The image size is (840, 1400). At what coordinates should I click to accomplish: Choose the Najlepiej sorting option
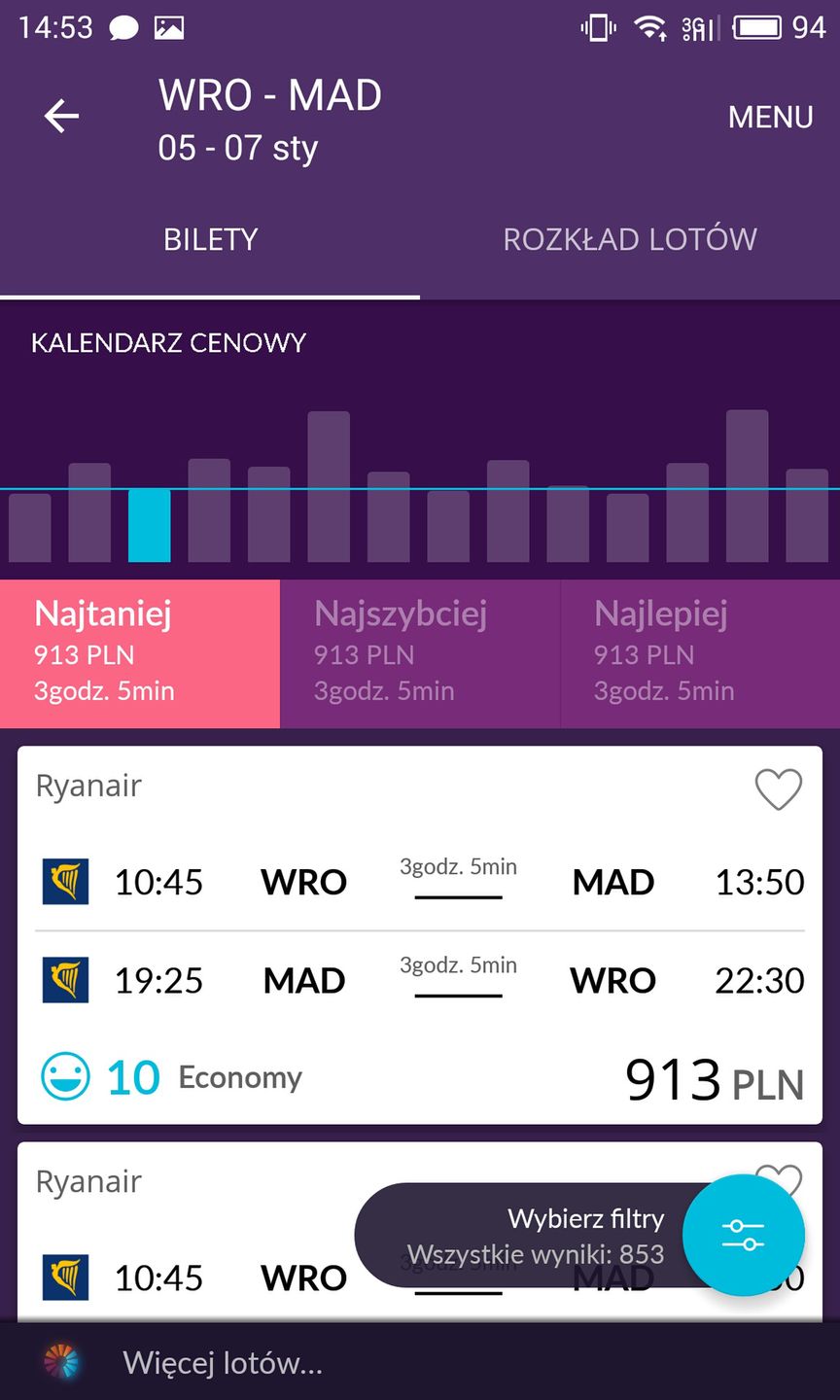click(x=700, y=652)
